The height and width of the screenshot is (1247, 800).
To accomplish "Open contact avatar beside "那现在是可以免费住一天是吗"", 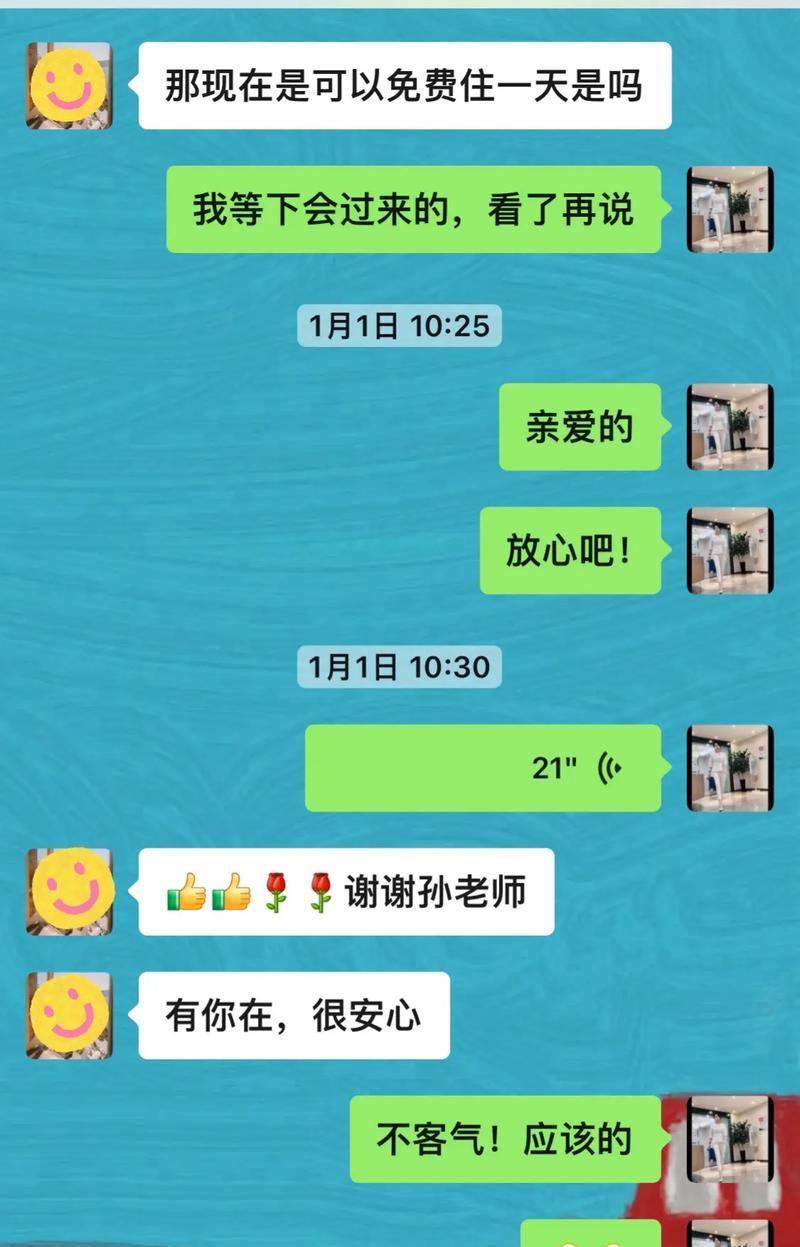I will click(69, 85).
